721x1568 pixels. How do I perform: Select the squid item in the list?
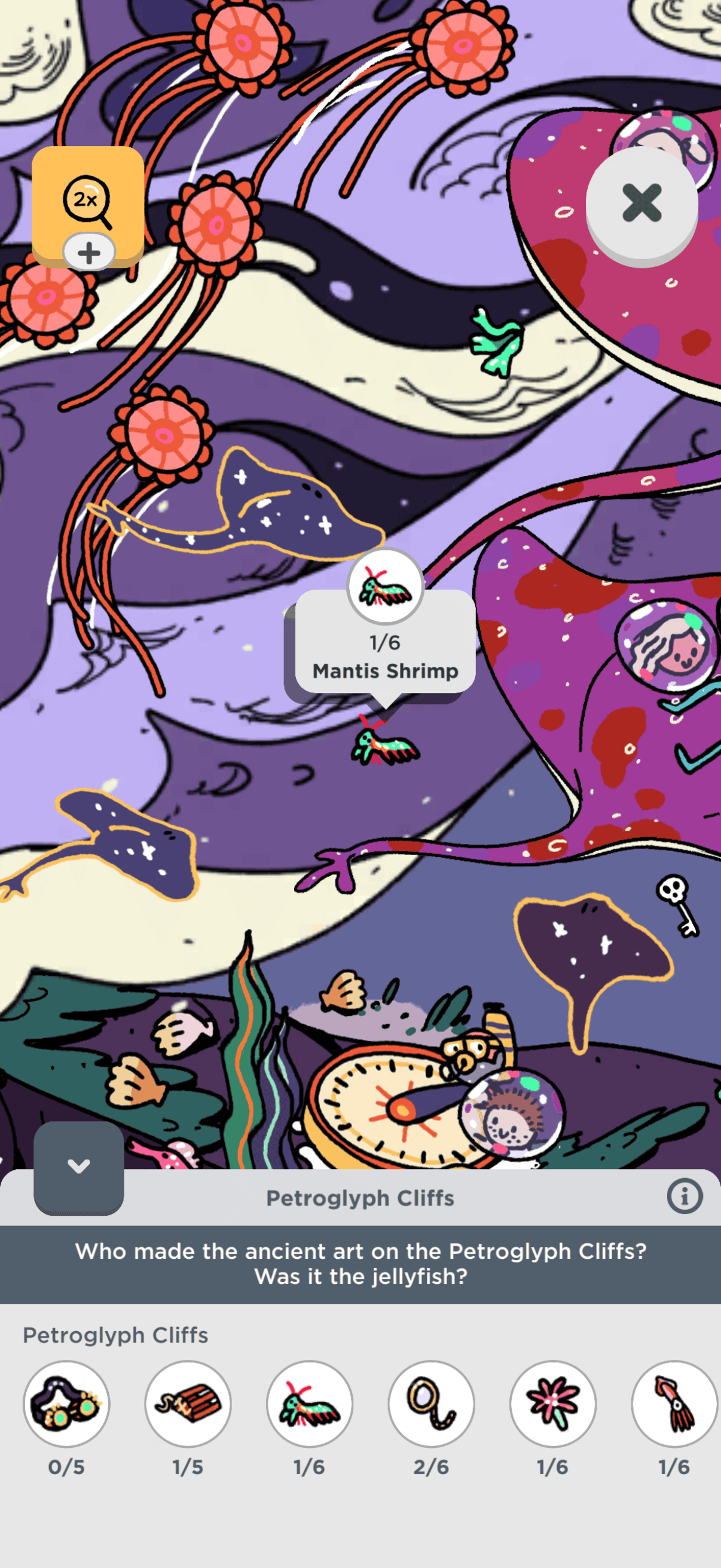pos(674,1404)
